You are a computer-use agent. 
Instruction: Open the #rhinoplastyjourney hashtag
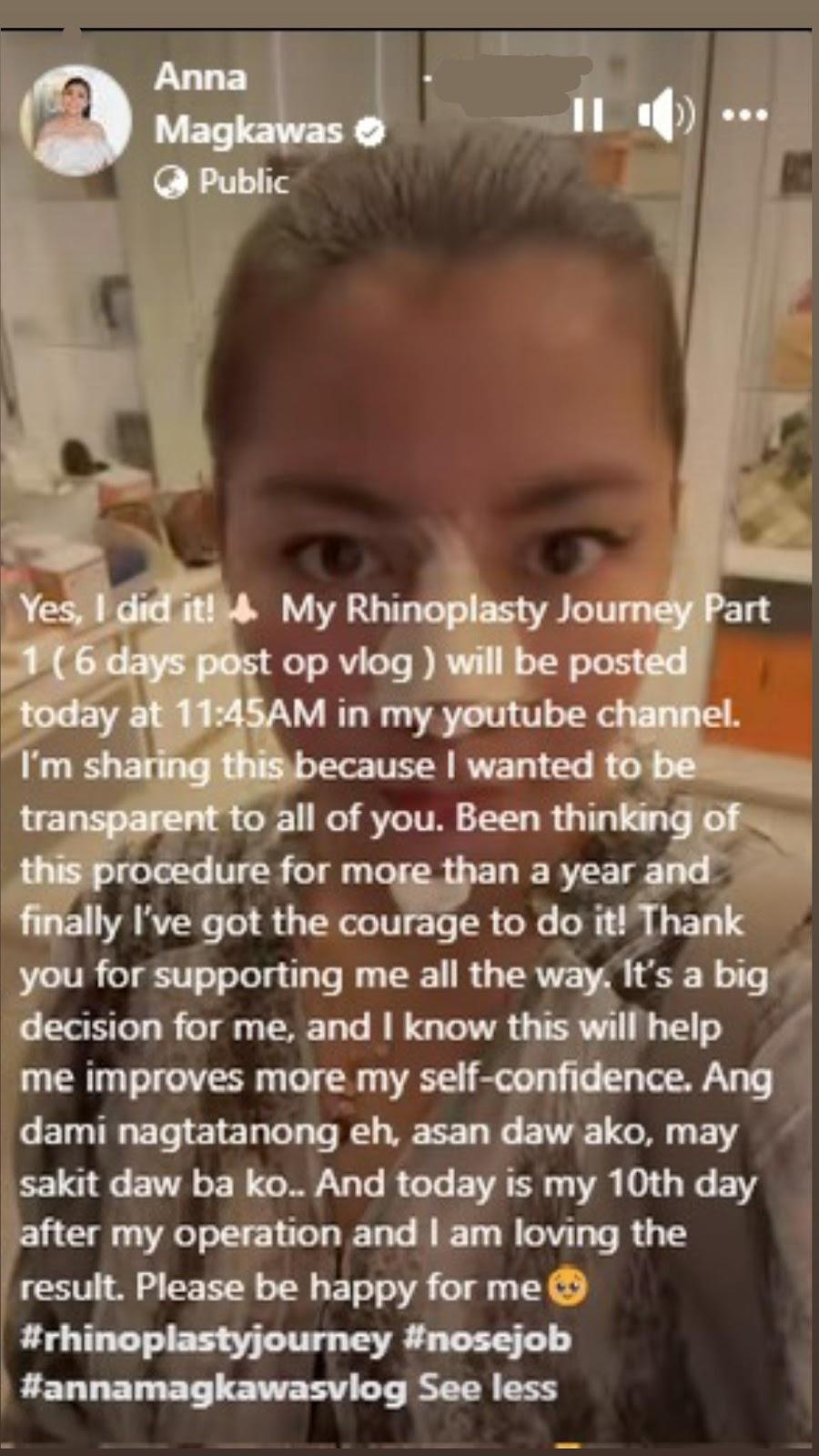pos(205,1339)
